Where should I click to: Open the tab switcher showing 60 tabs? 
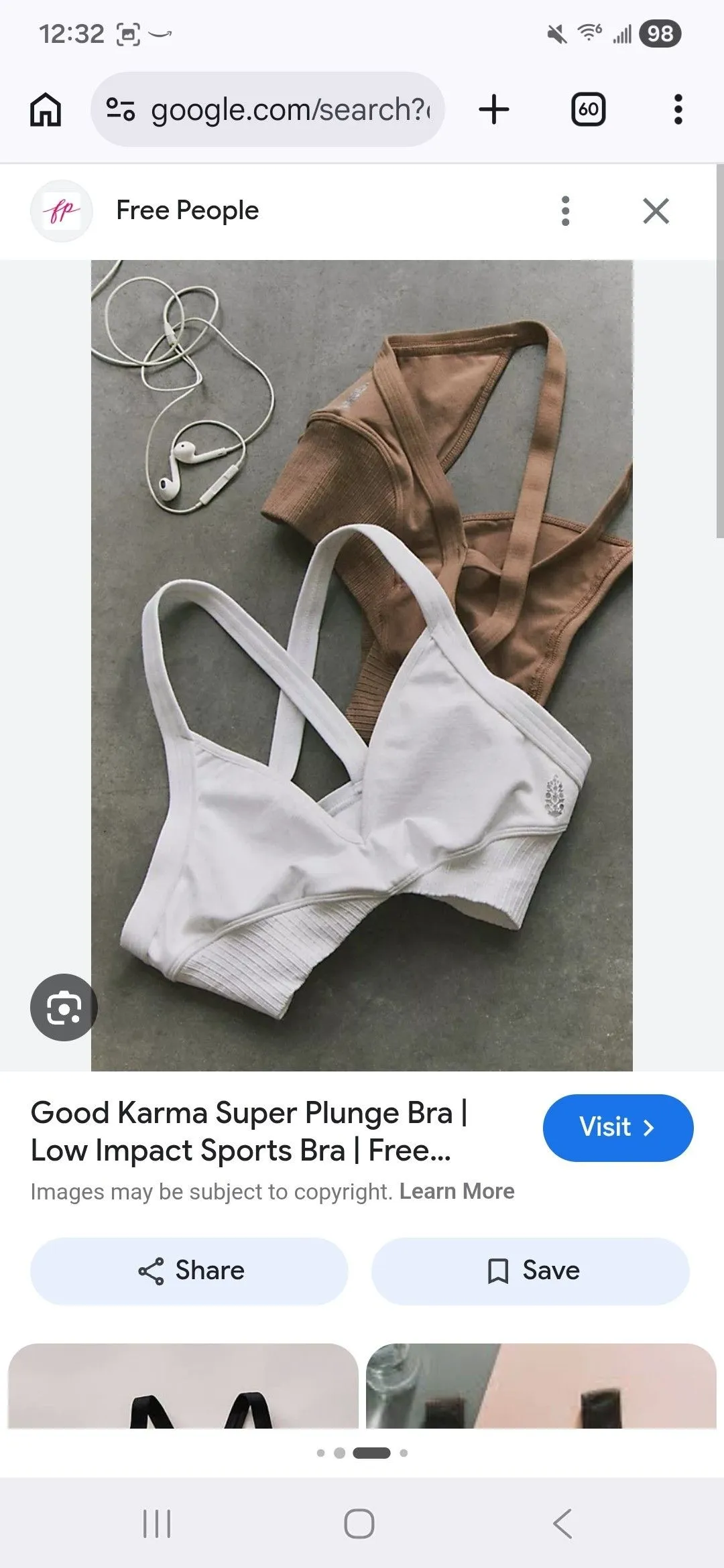588,109
